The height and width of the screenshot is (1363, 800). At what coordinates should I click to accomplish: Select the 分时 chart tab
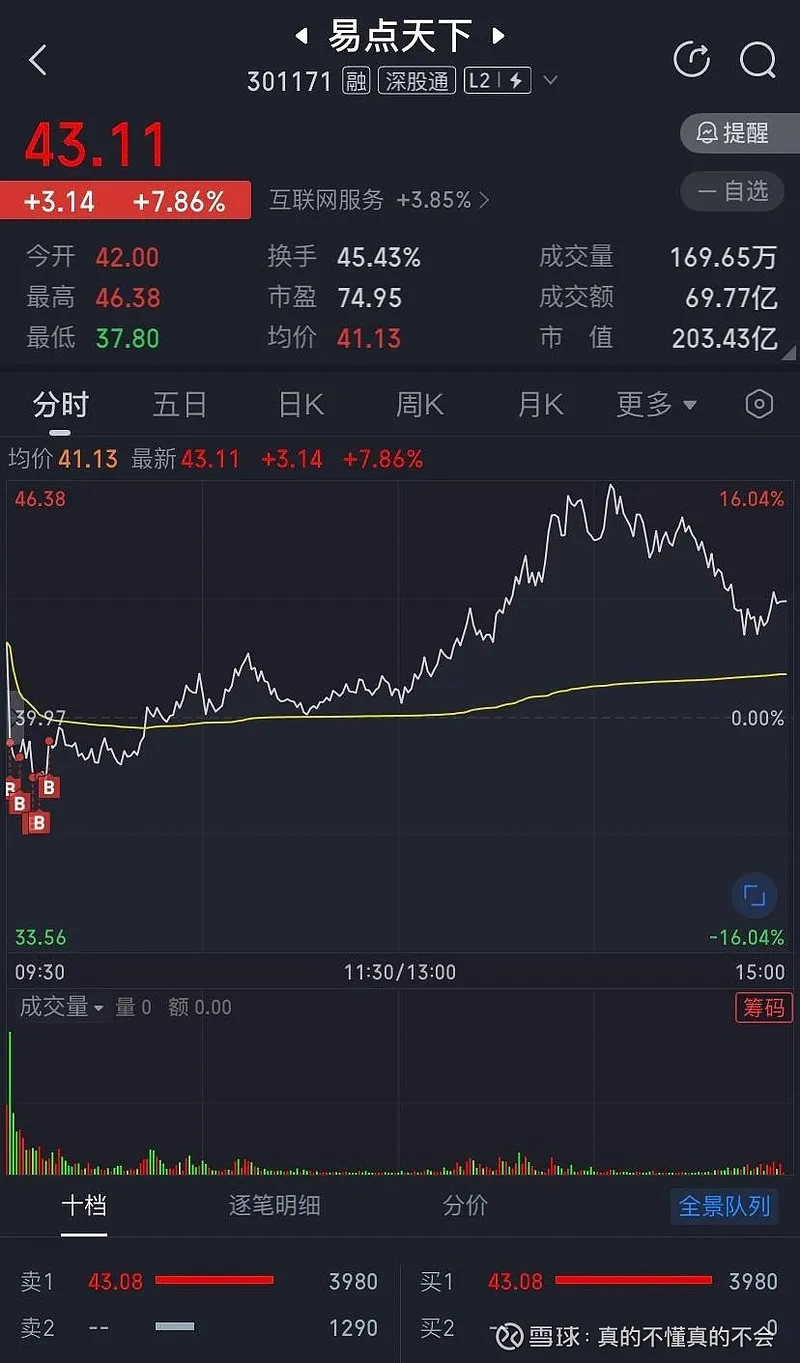coord(60,405)
